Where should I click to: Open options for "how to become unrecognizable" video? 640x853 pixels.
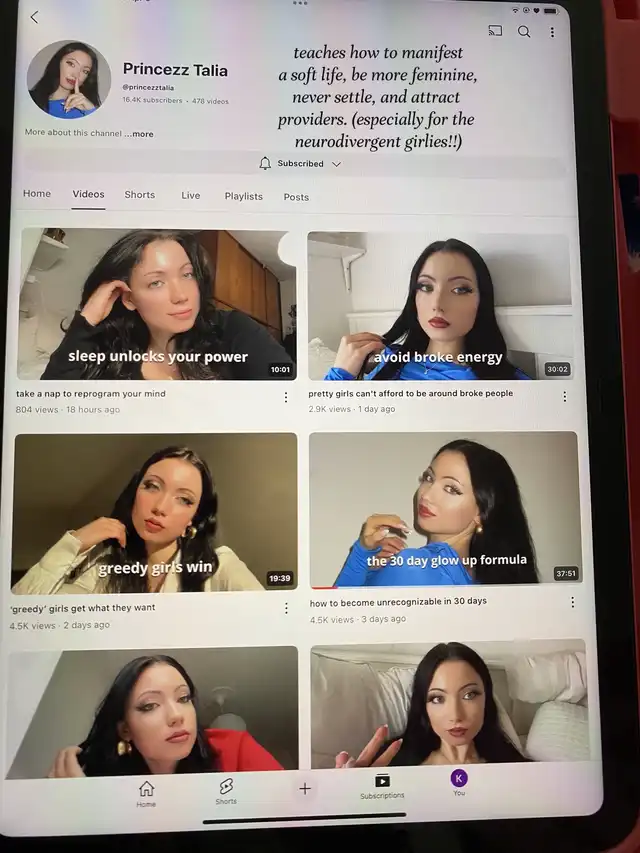tap(572, 602)
